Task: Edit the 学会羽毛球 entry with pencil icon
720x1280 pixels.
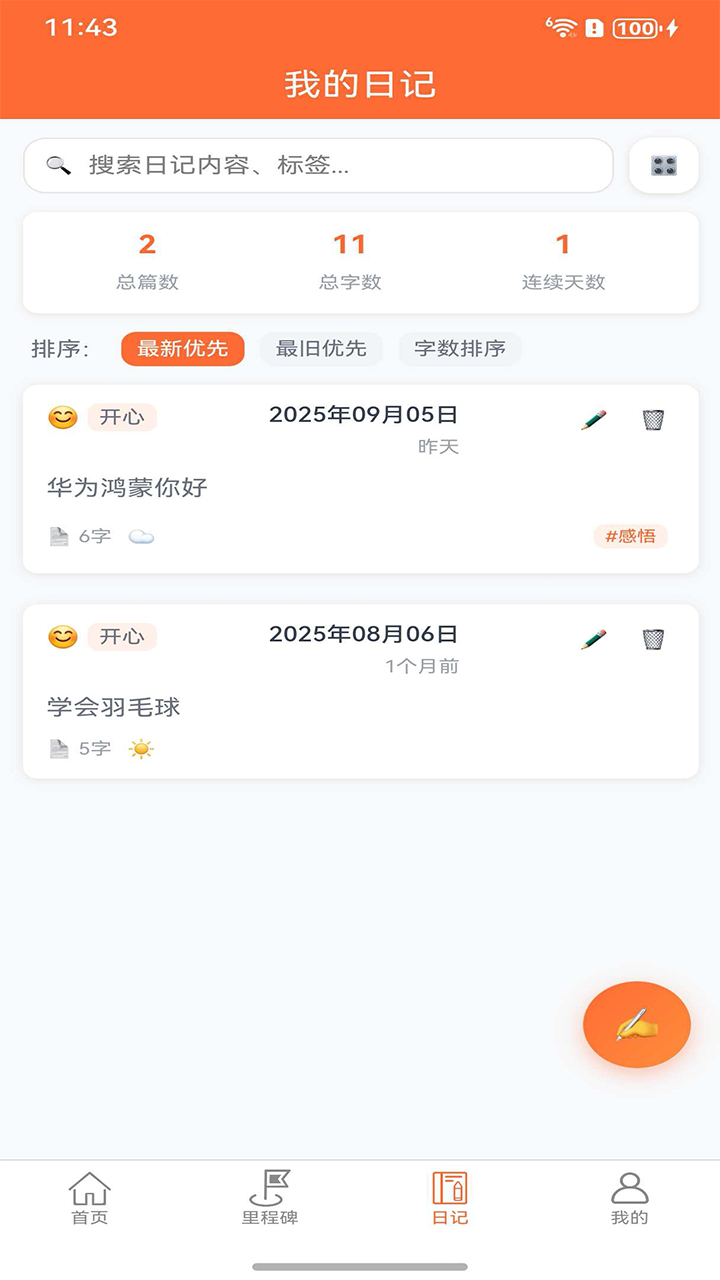Action: (x=594, y=638)
